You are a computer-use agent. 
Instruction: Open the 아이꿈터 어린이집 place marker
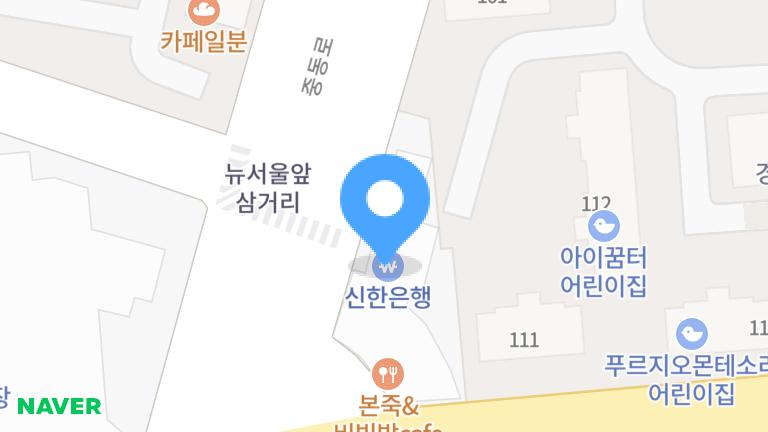pyautogui.click(x=603, y=227)
